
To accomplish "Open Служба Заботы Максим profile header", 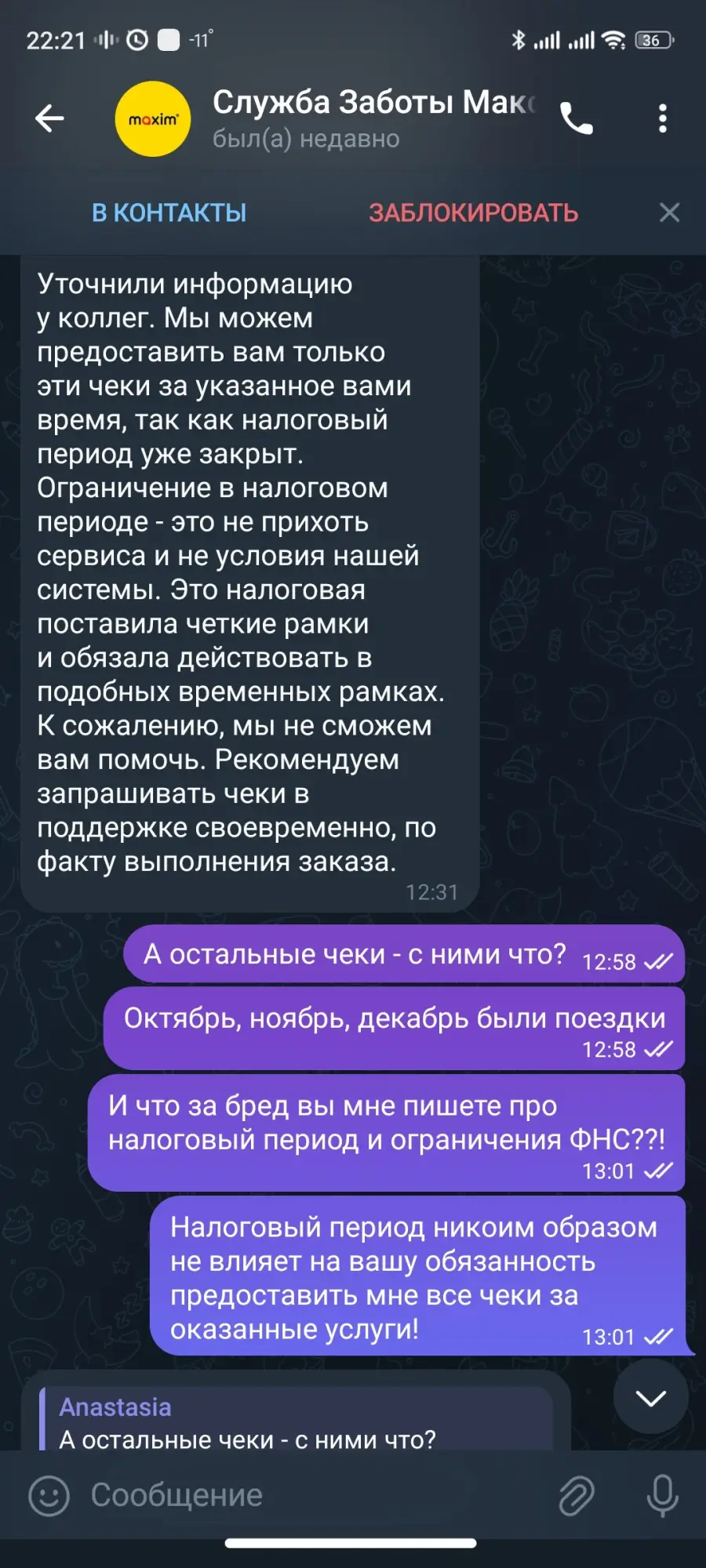I will (326, 118).
